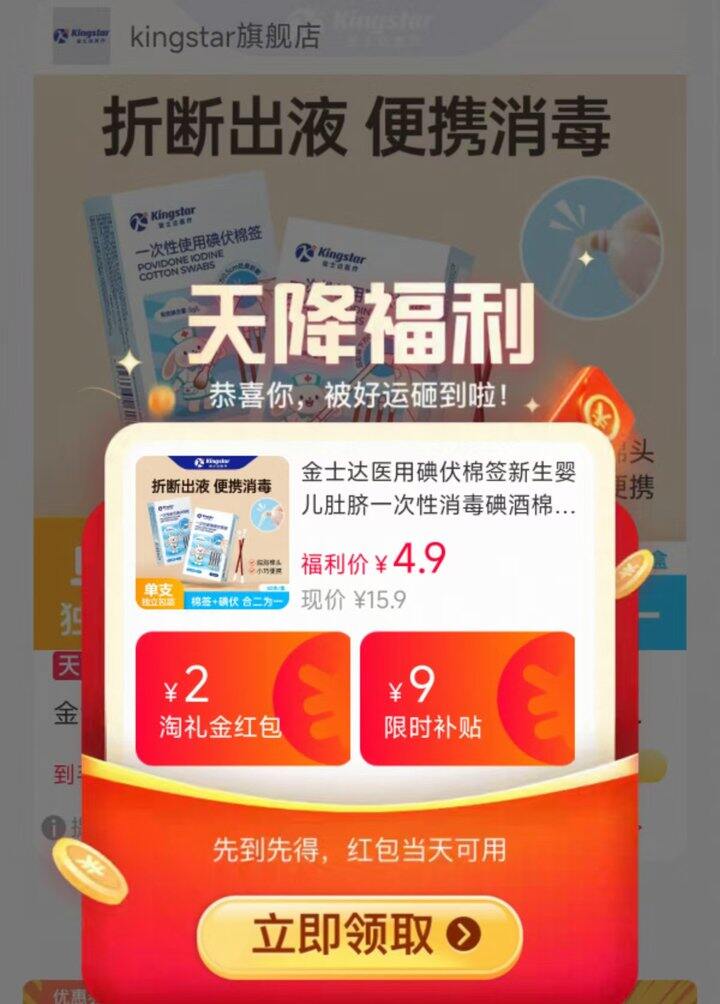
Task: Select the ¥9 限时补贴 coupon
Action: click(x=468, y=698)
